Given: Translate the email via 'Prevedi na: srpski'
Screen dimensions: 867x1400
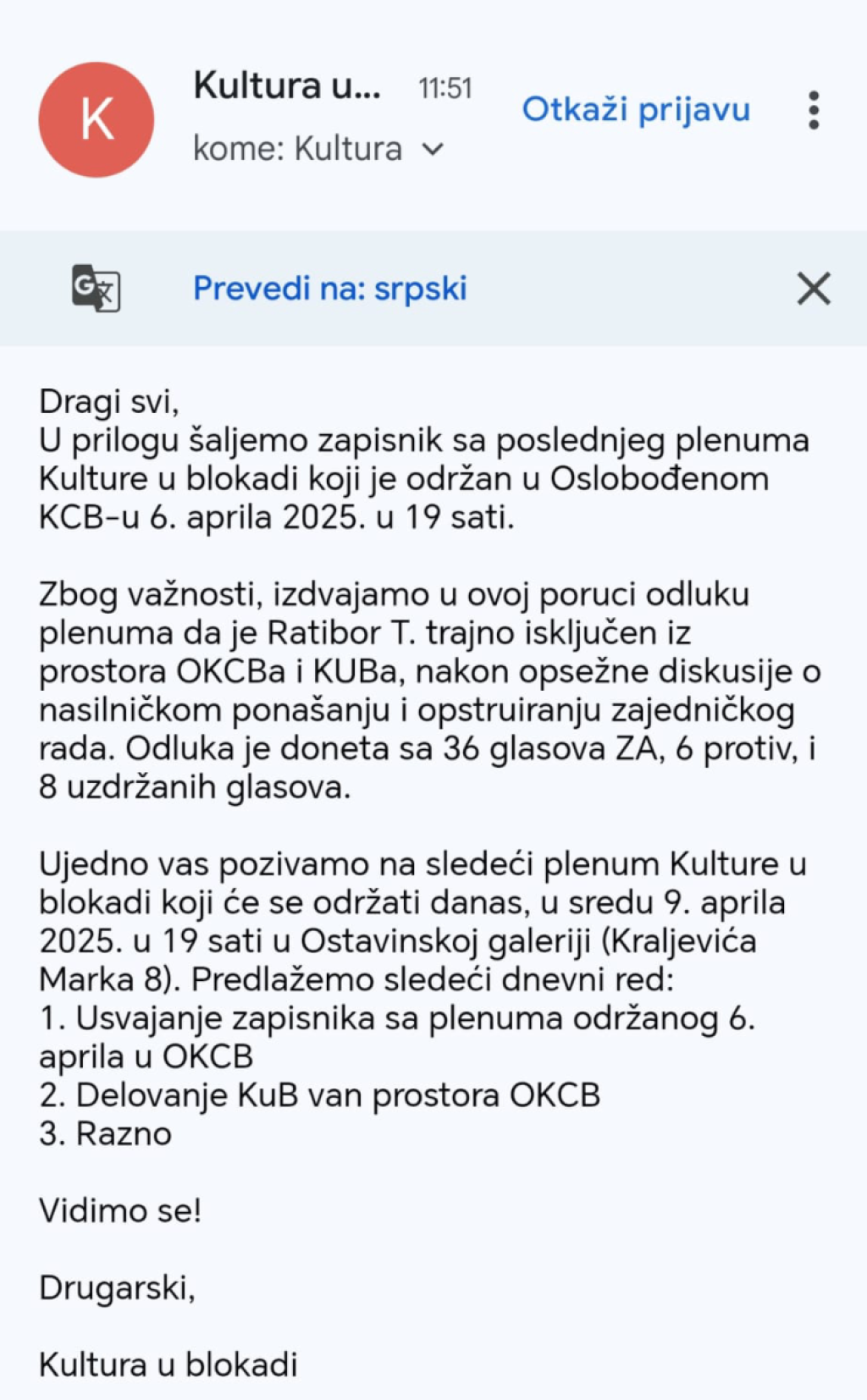Looking at the screenshot, I should pos(329,289).
